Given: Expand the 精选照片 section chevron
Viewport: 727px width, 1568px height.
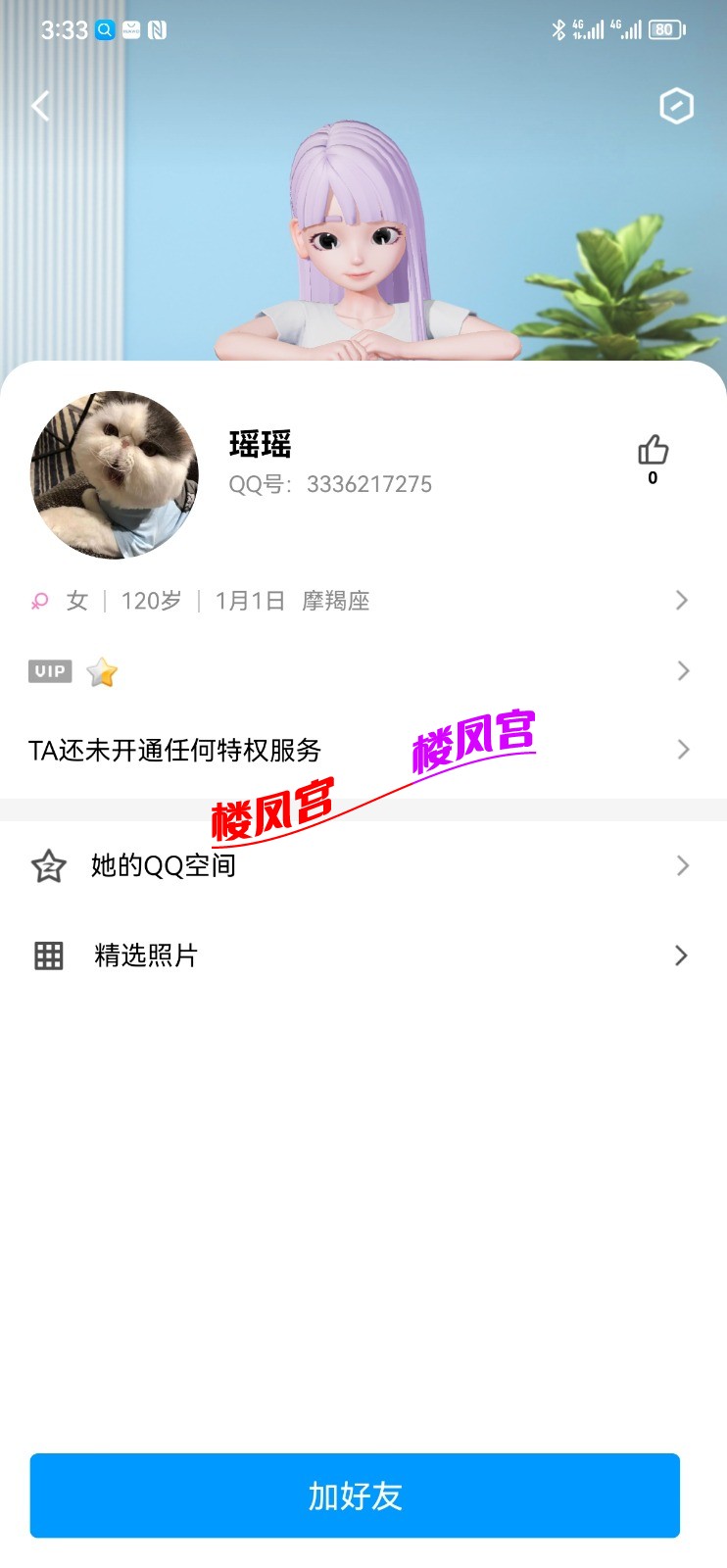Looking at the screenshot, I should pyautogui.click(x=682, y=955).
